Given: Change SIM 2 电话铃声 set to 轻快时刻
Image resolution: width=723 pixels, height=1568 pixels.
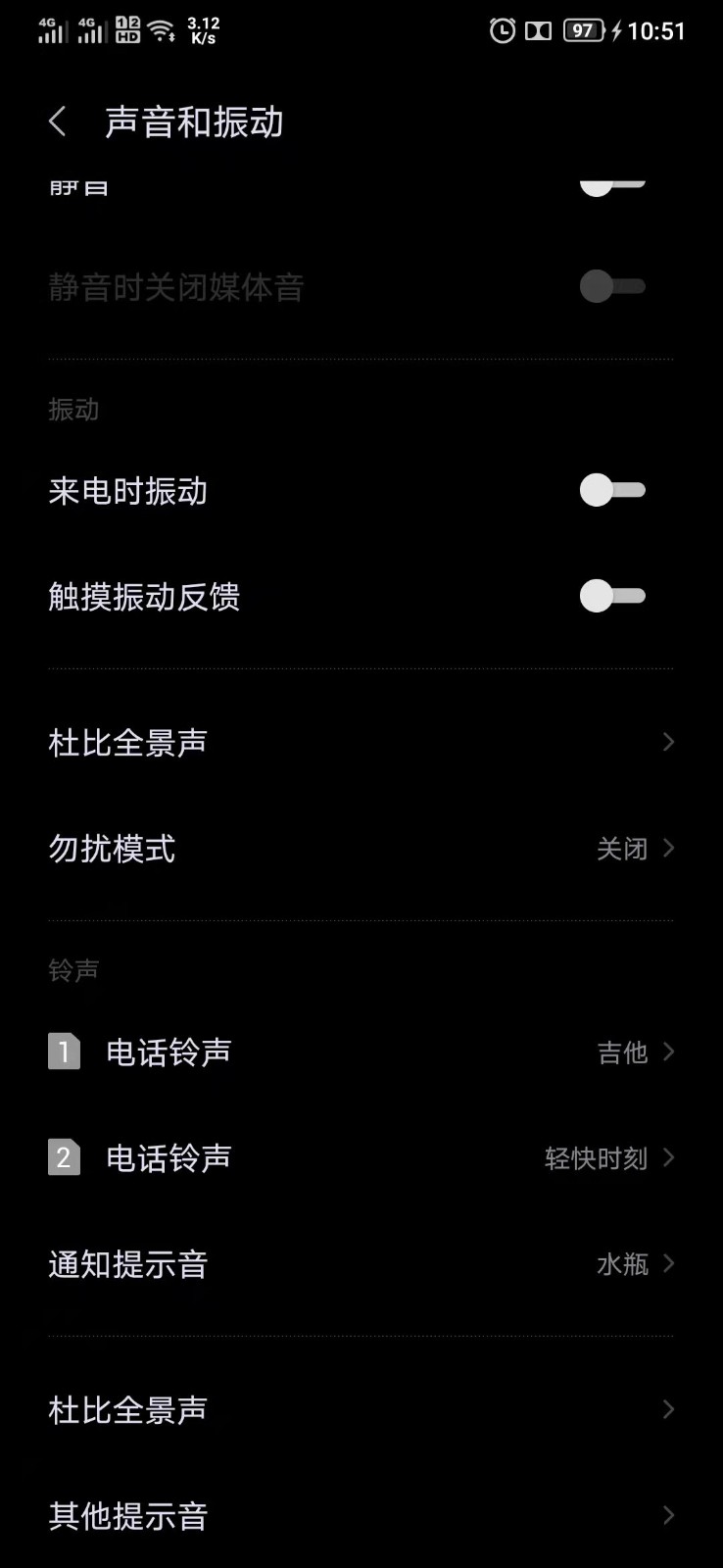Looking at the screenshot, I should click(361, 1158).
